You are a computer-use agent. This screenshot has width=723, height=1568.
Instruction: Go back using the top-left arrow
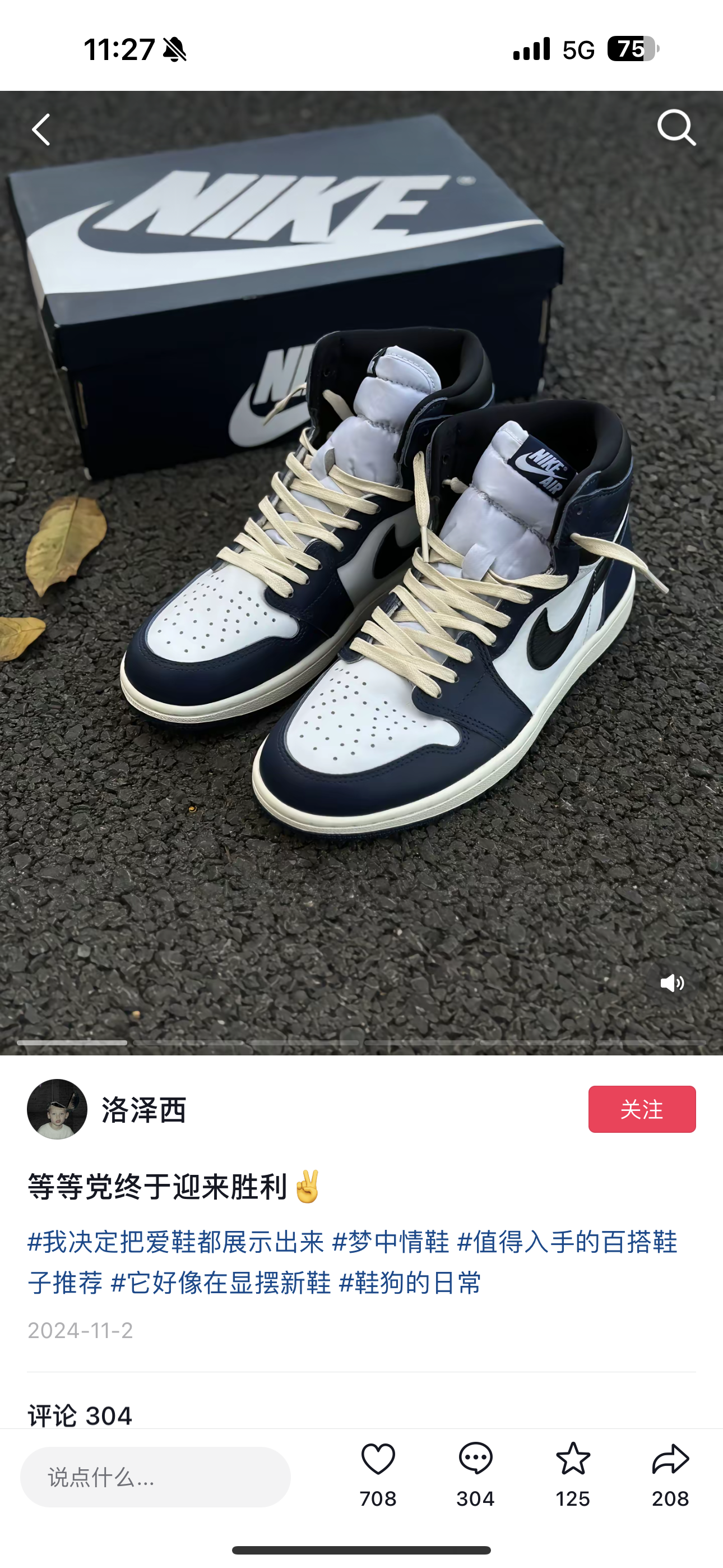coord(41,130)
